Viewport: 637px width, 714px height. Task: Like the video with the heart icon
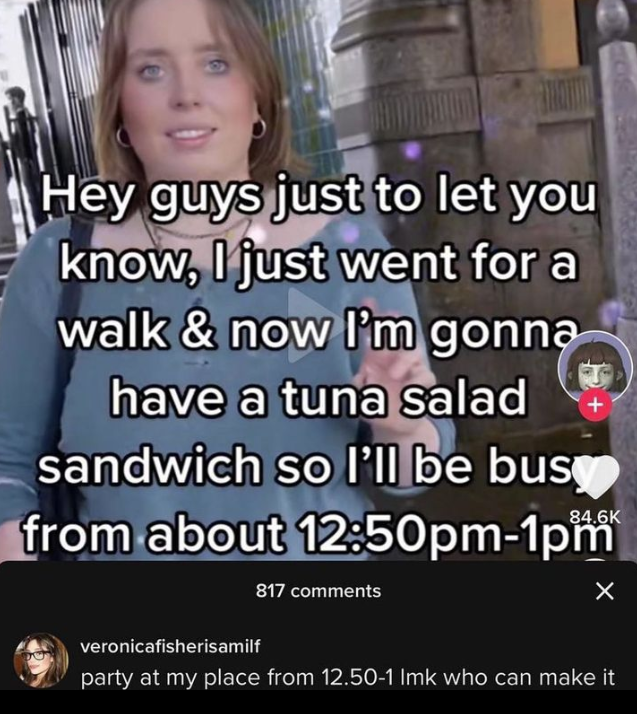click(x=598, y=477)
